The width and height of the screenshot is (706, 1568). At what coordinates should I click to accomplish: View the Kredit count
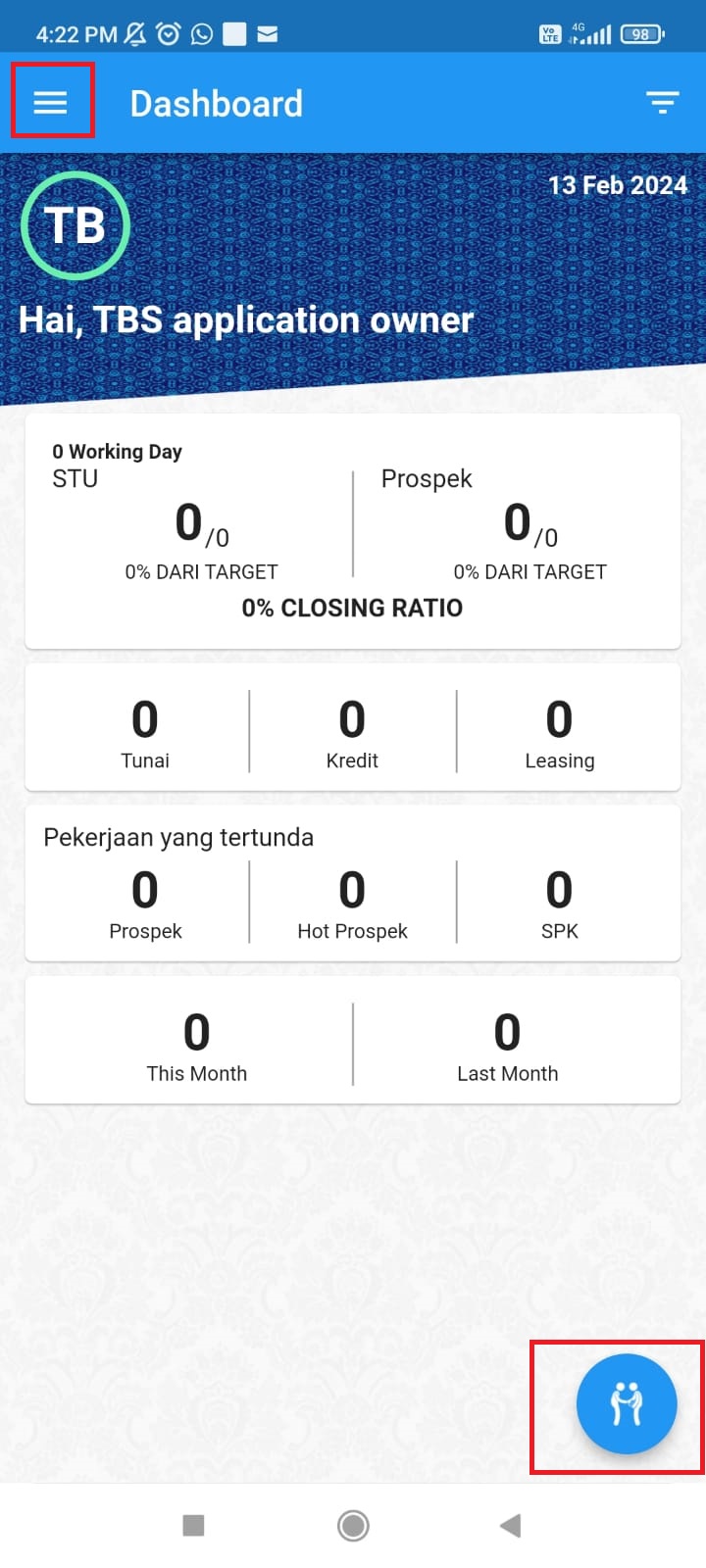pos(352,732)
